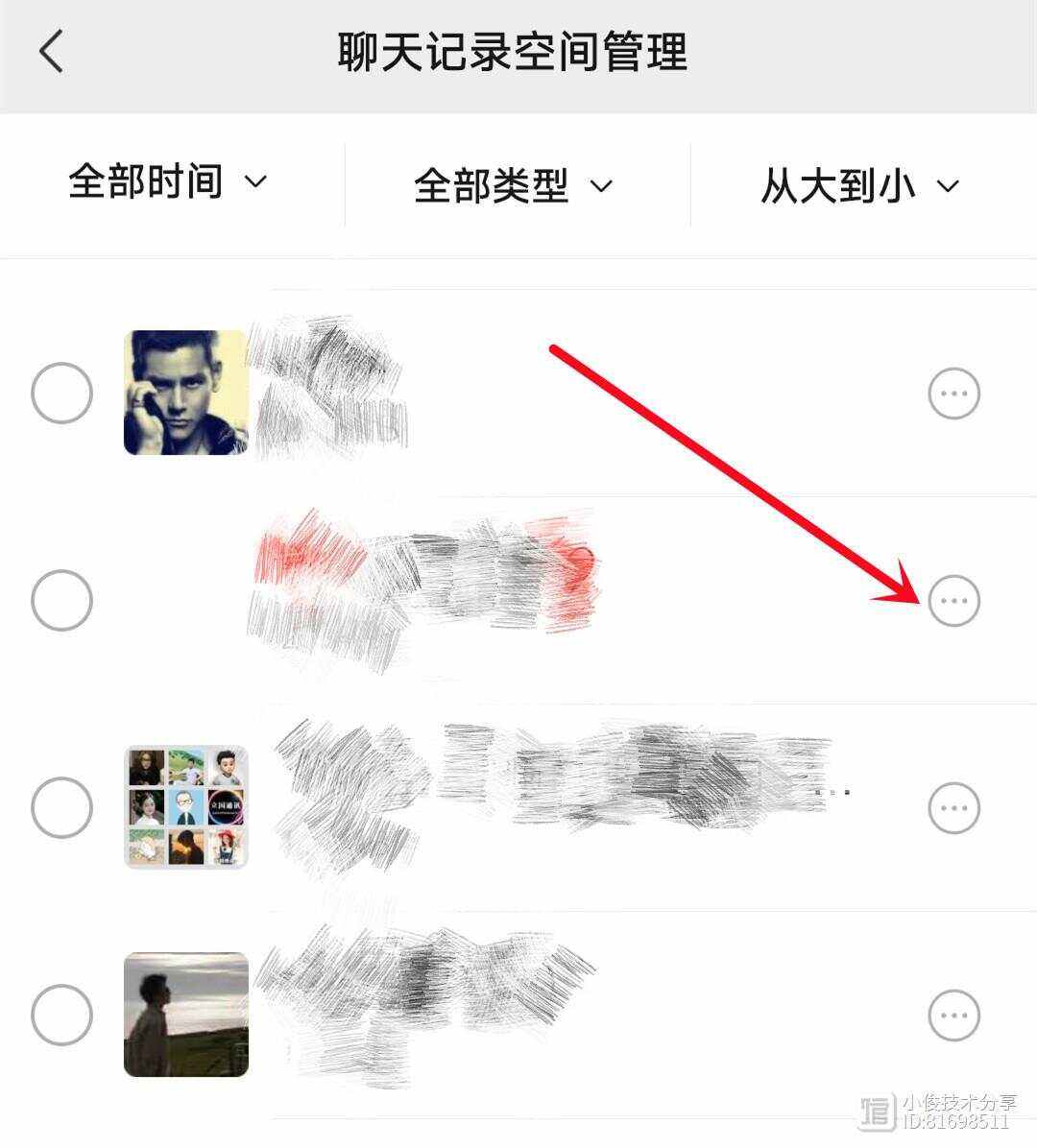The height and width of the screenshot is (1148, 1037).
Task: Select the checkbox for the bottom chat
Action: [x=61, y=1015]
